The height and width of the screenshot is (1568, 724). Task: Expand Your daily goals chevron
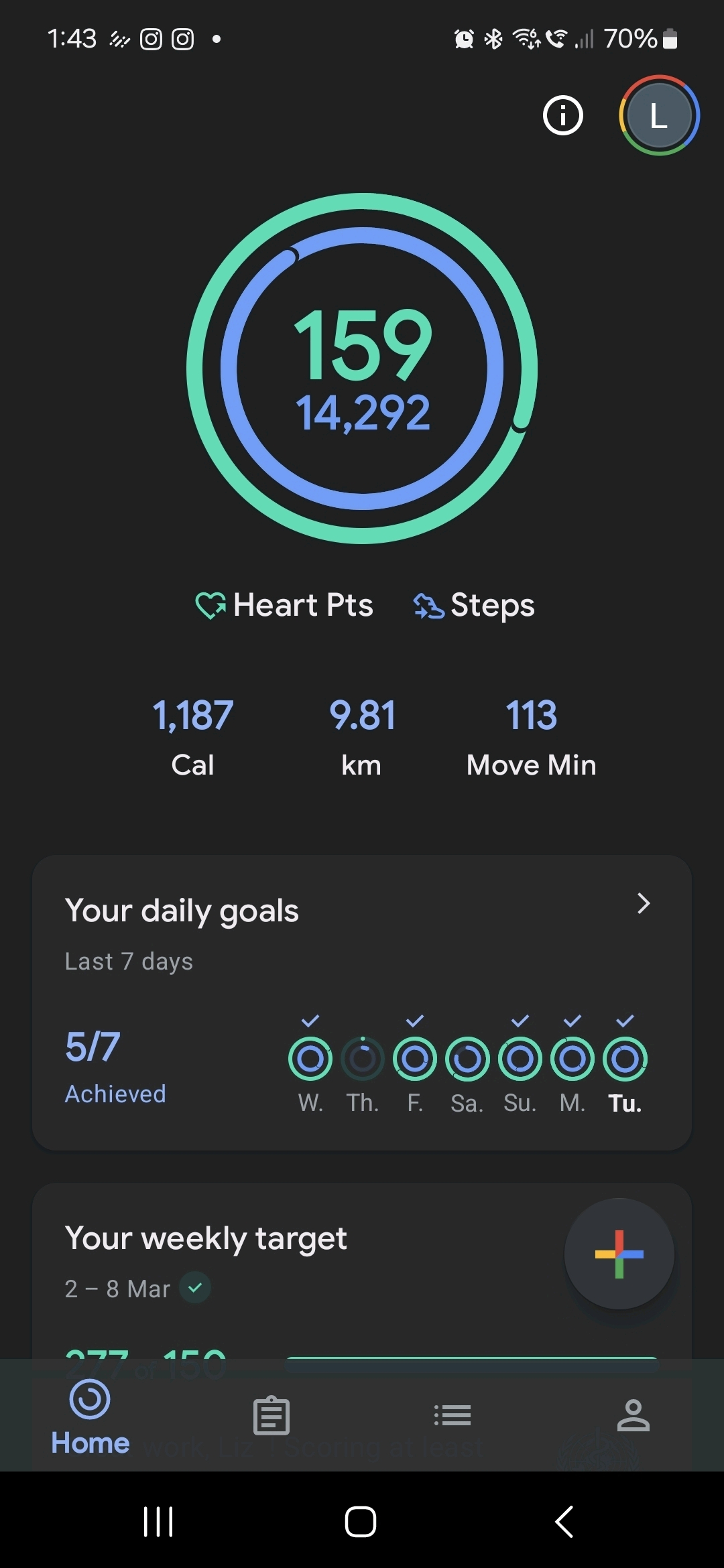click(x=644, y=903)
